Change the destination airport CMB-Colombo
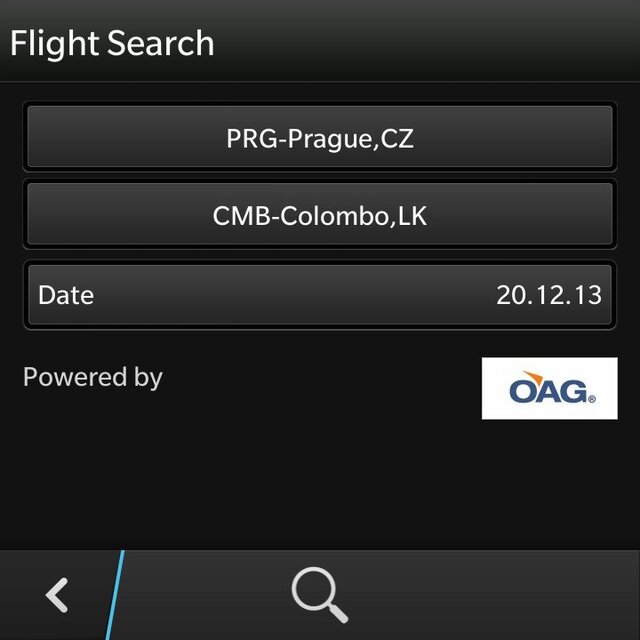640x640 pixels. [x=319, y=215]
